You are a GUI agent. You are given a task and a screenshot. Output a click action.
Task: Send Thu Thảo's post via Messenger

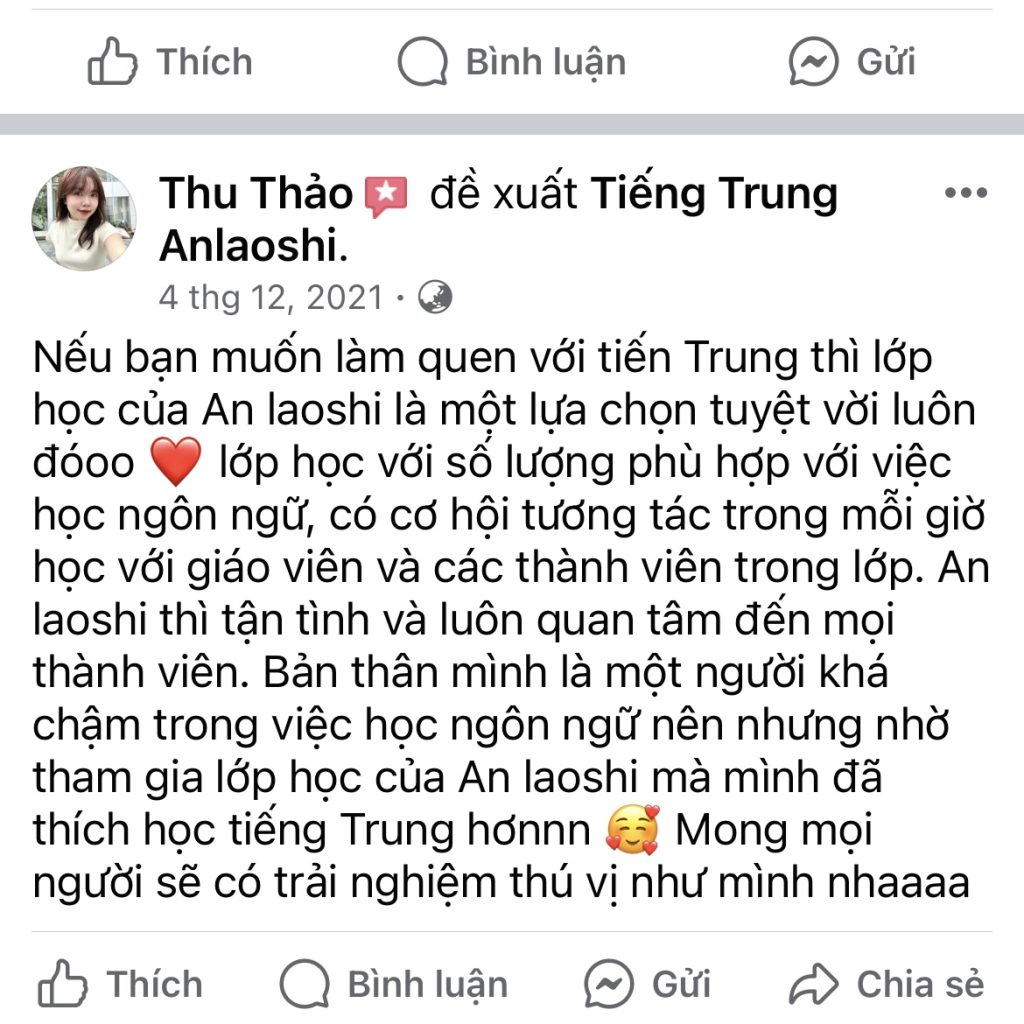pyautogui.click(x=648, y=984)
